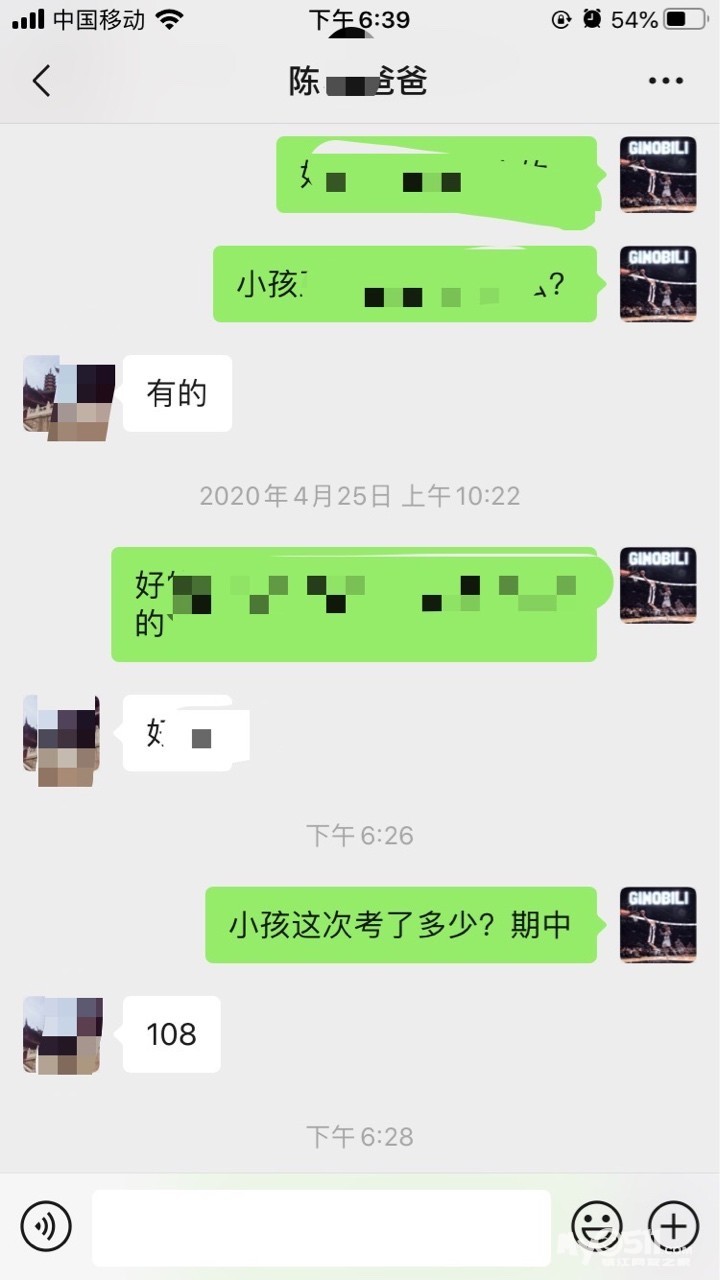Switch to voice message input

pyautogui.click(x=46, y=1225)
